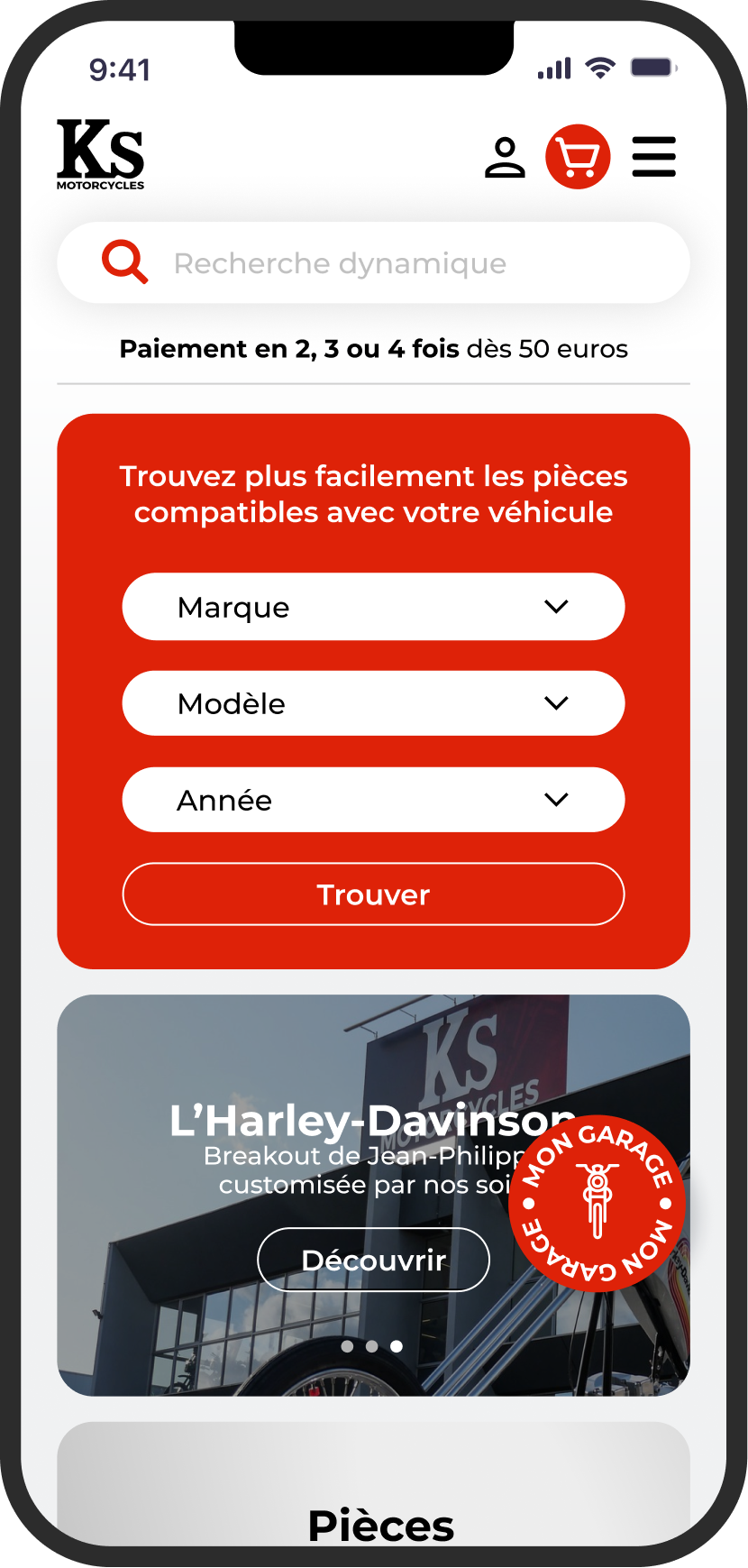Open the Mon Garage floating badge
748x1568 pixels.
(x=597, y=1202)
